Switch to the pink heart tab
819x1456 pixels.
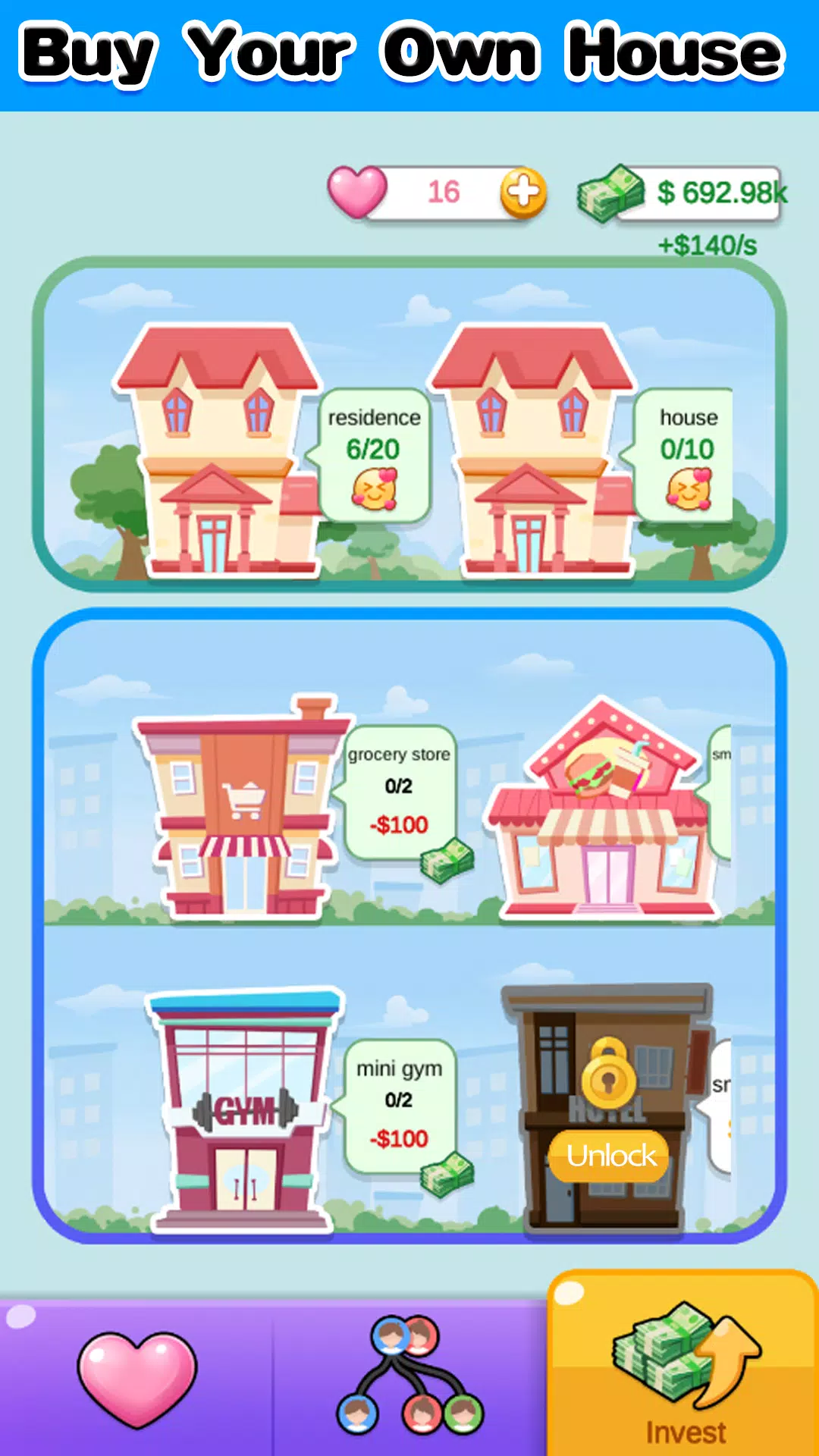tap(136, 1376)
